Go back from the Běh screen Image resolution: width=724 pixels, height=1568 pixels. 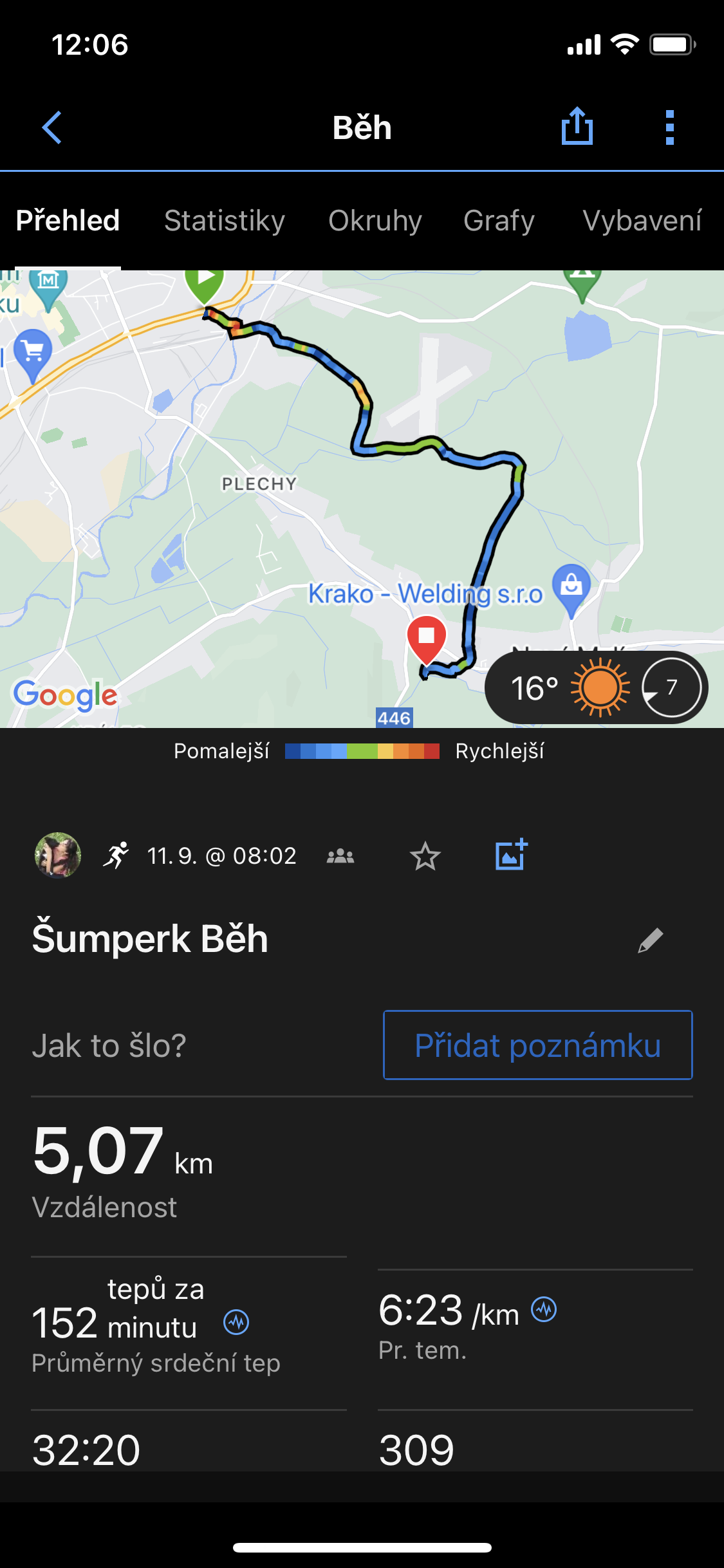coord(52,127)
